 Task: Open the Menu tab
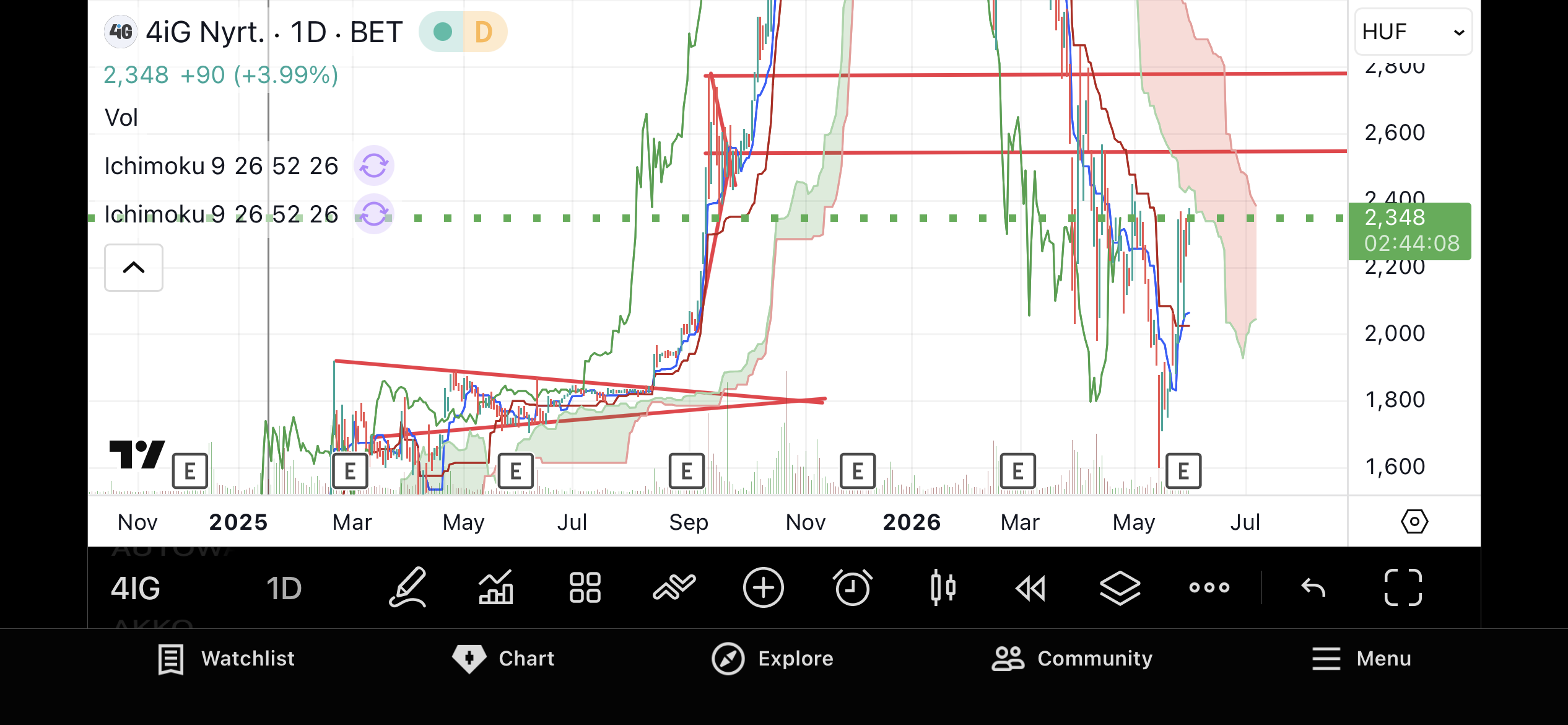[x=1361, y=659]
